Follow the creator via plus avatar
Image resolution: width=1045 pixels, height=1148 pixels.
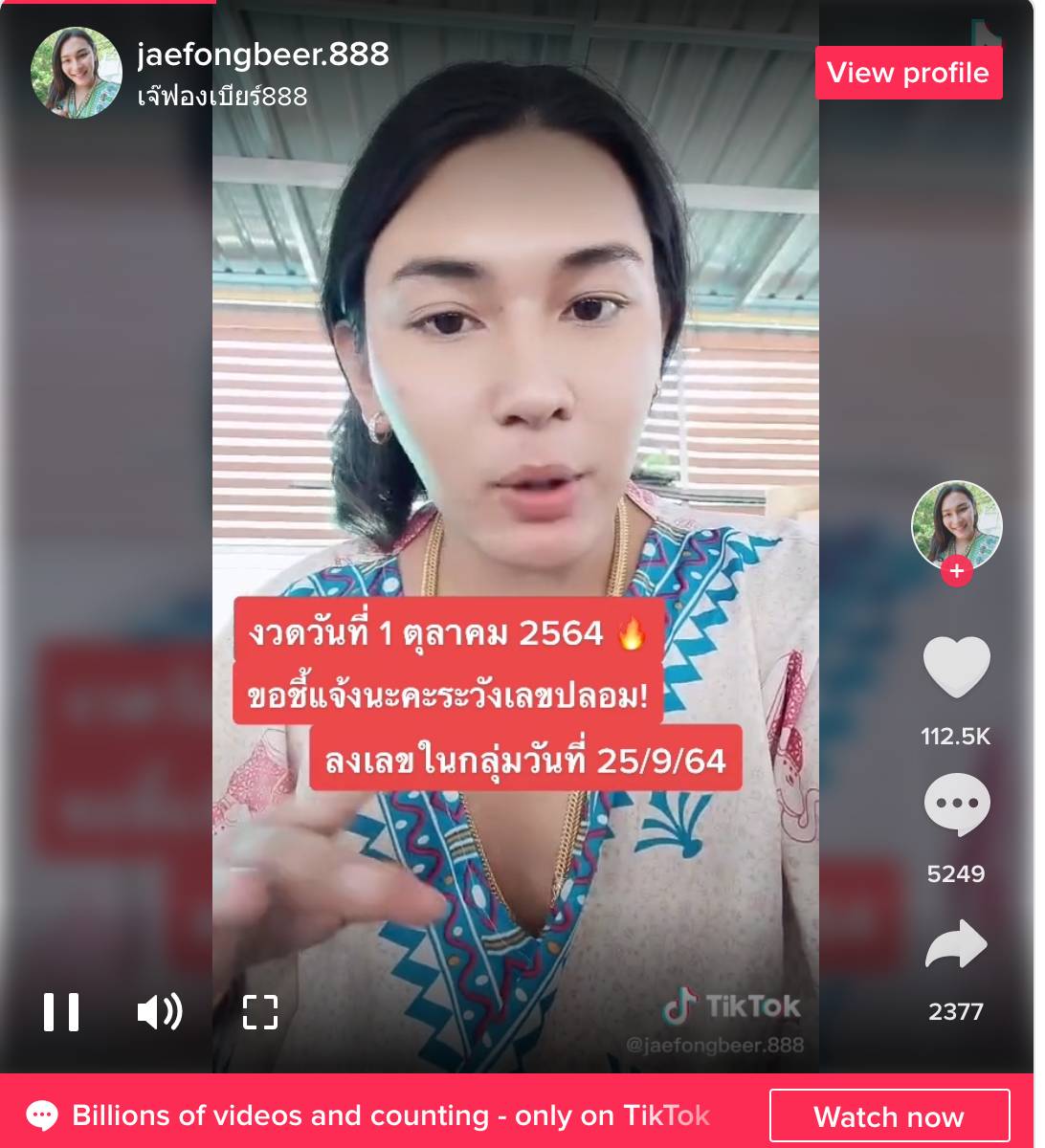955,571
